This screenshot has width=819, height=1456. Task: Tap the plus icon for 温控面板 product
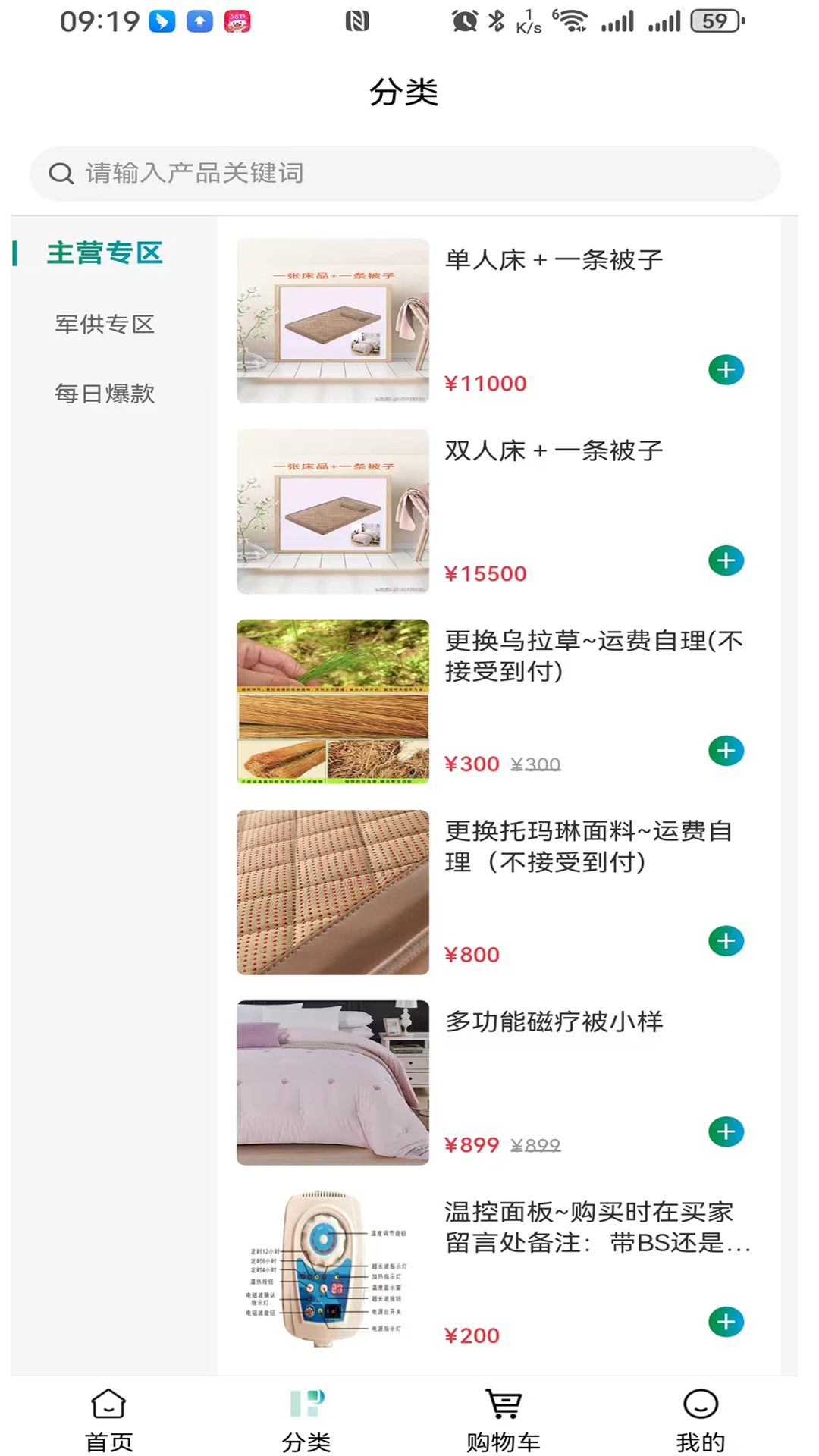point(726,1322)
